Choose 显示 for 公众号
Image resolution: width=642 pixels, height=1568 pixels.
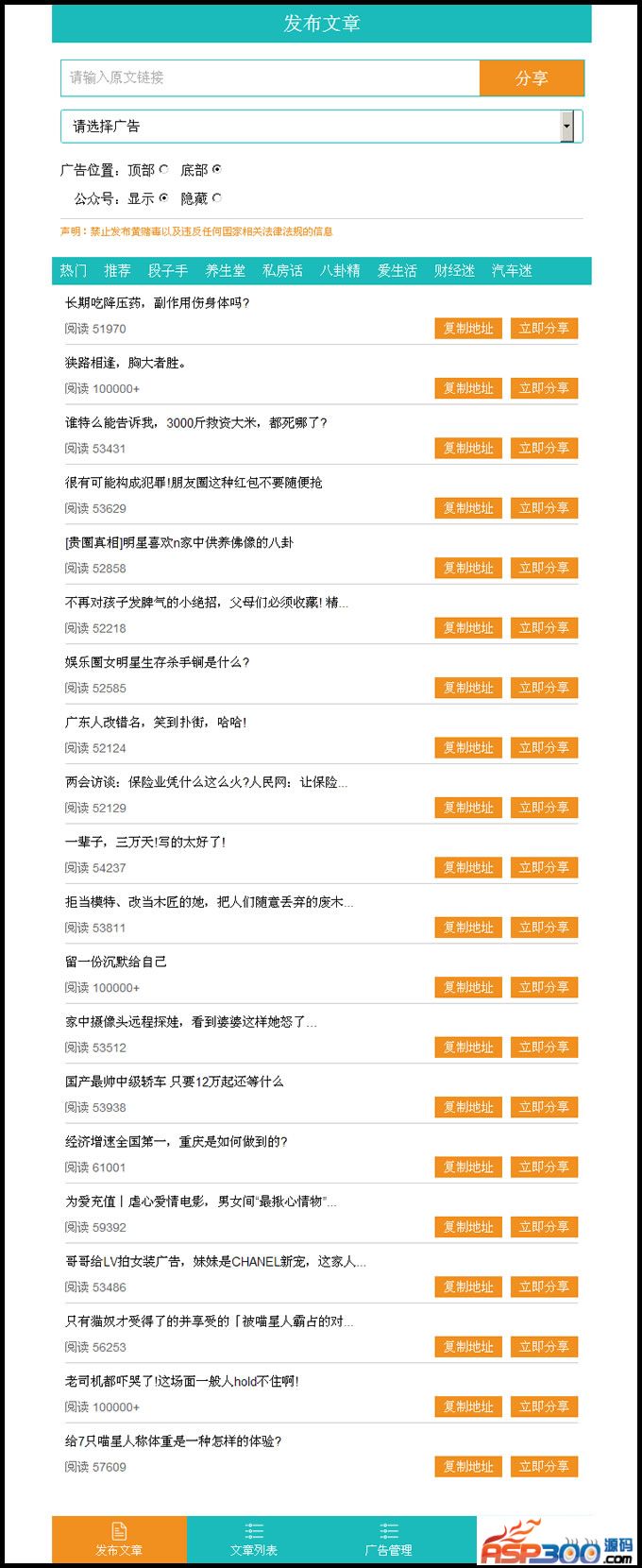(x=164, y=198)
